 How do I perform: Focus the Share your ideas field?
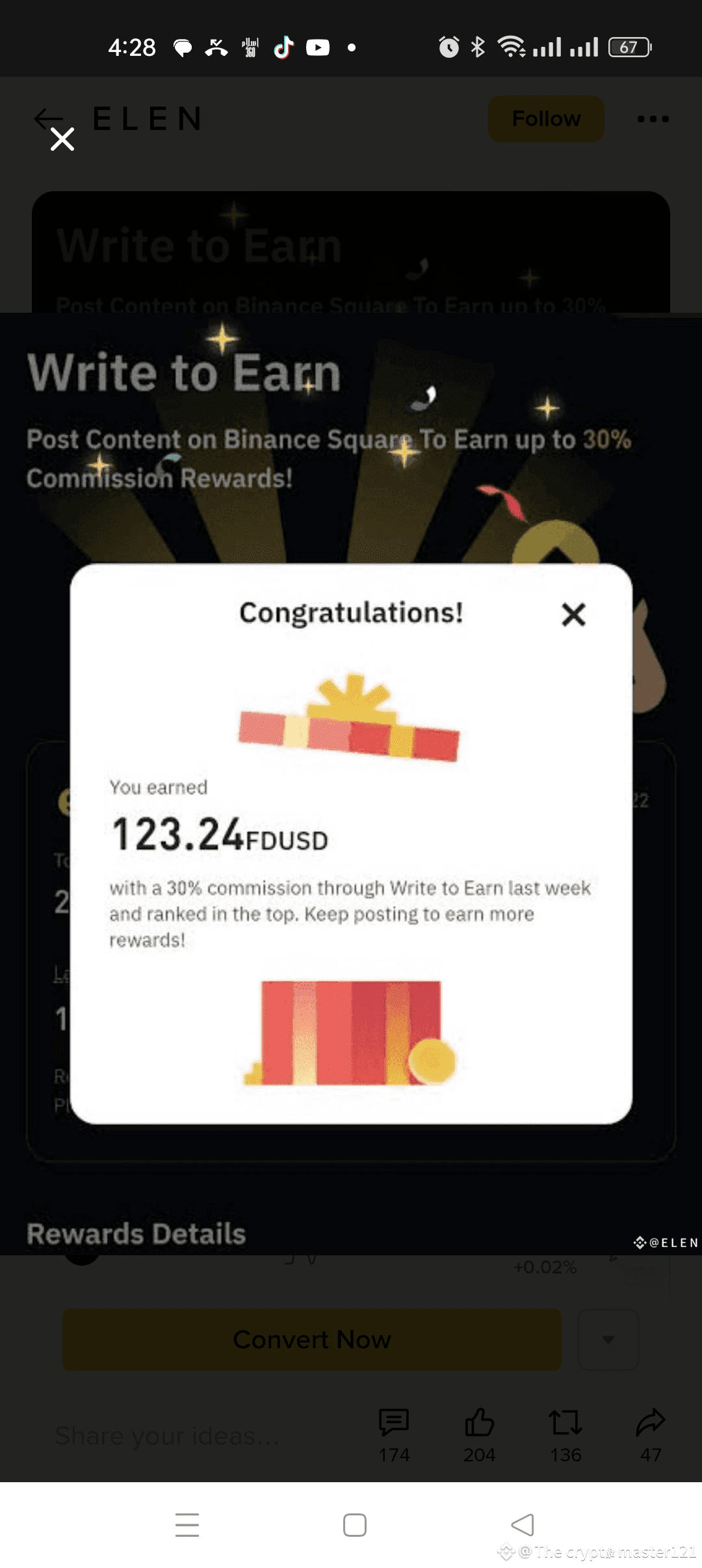pos(195,1435)
